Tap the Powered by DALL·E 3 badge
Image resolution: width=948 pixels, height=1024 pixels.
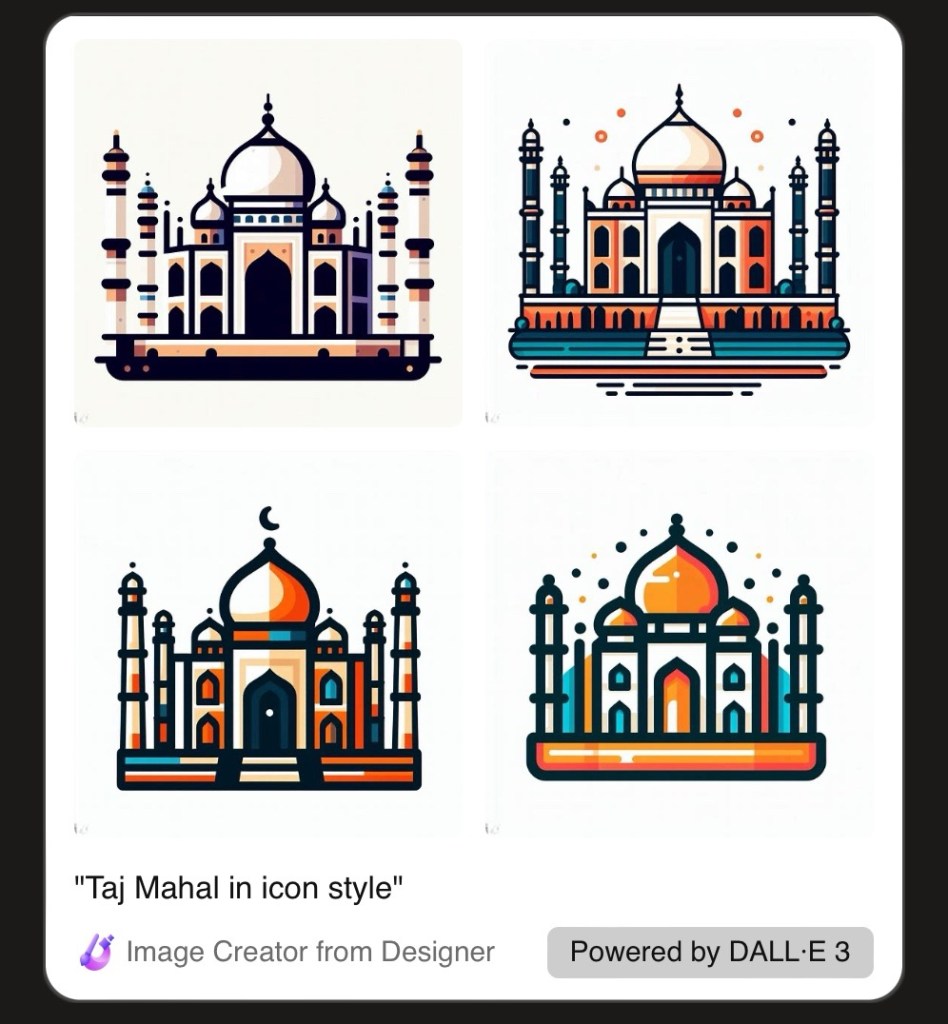pos(709,951)
